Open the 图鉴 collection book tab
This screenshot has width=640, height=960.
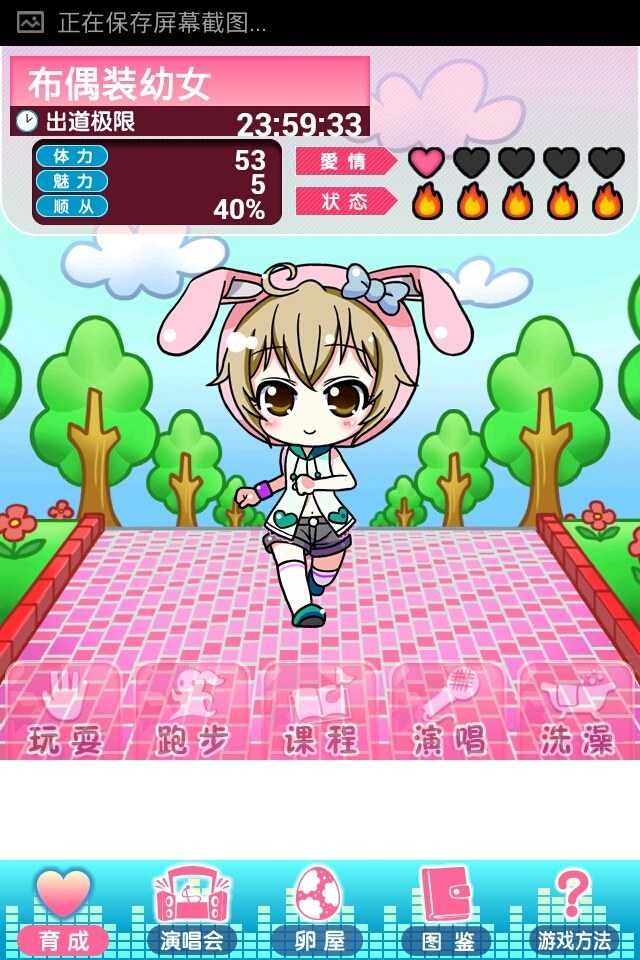(x=446, y=910)
